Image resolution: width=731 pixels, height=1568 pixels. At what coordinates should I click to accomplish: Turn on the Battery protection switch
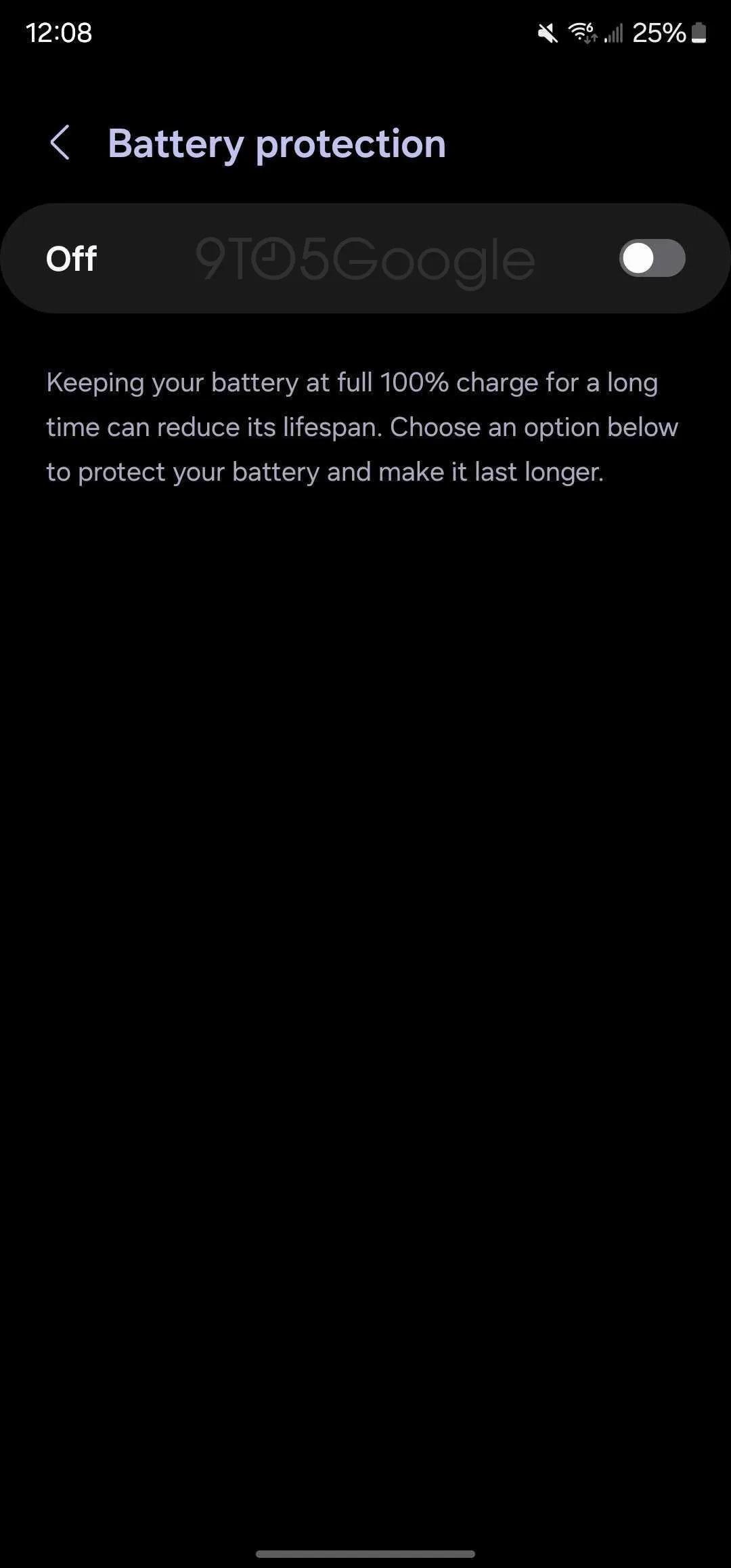click(651, 258)
